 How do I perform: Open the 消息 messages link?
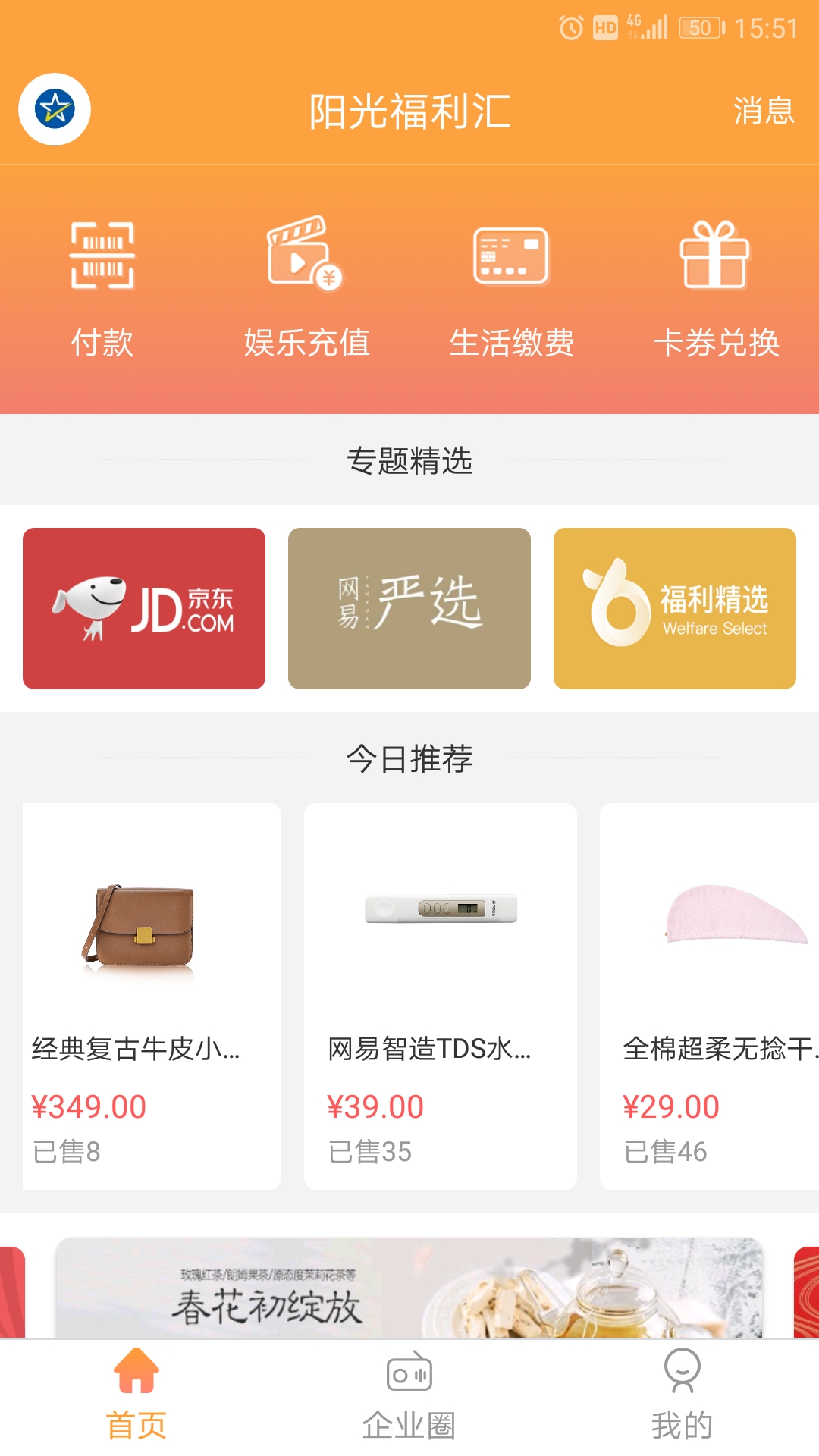point(762,111)
